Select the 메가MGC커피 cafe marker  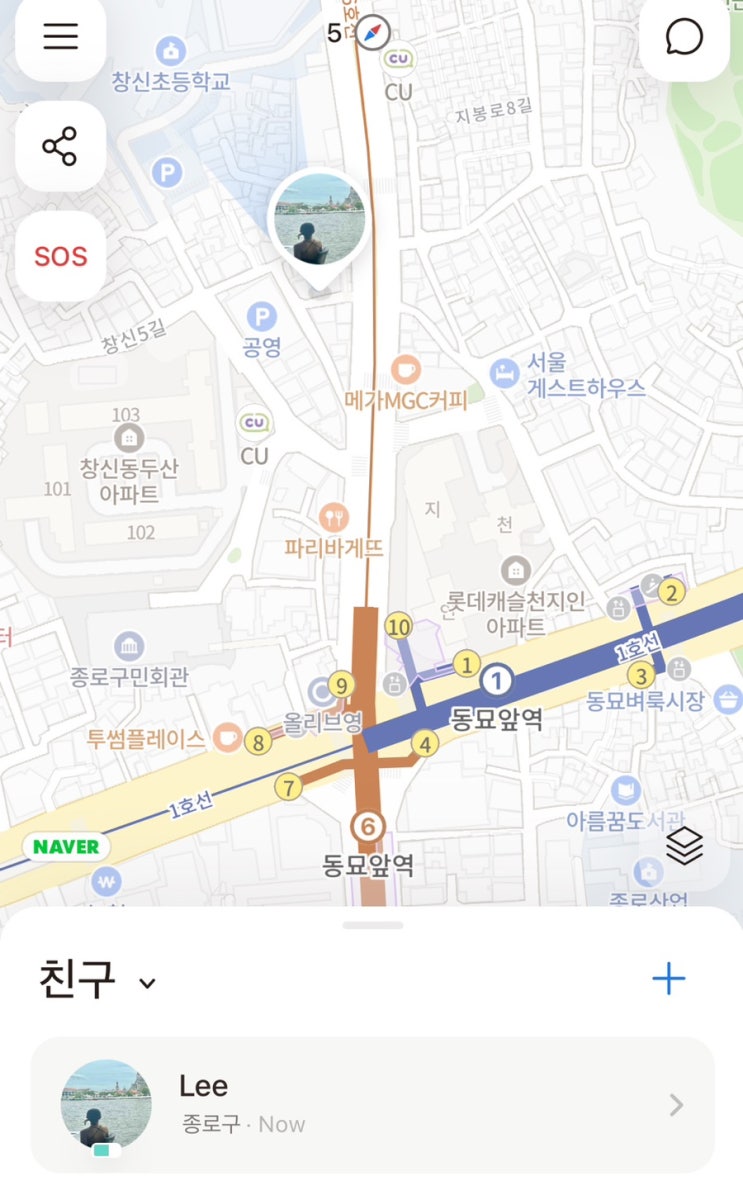coord(406,370)
